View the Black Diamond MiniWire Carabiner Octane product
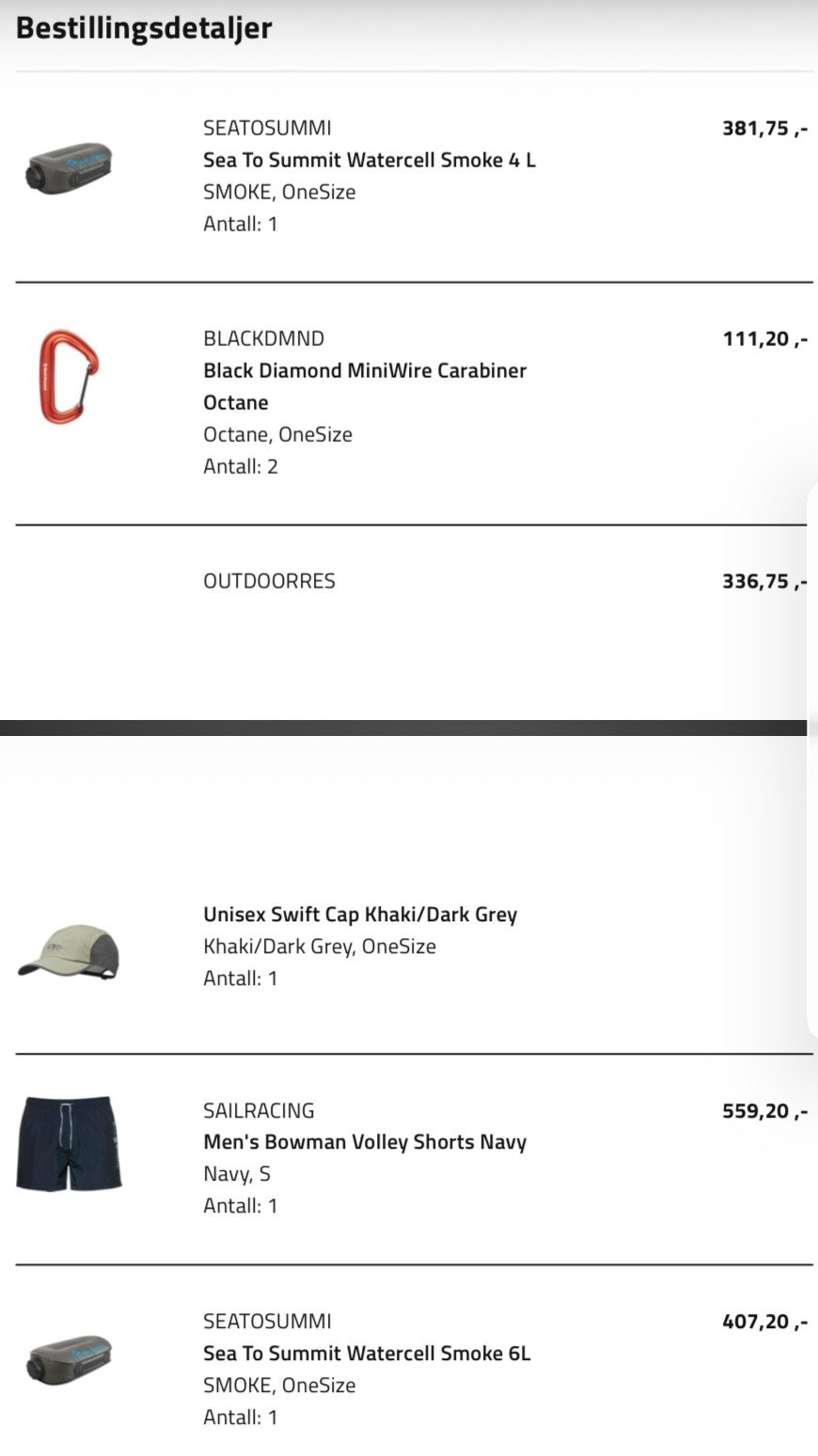Screen dimensions: 818x1456 (365, 371)
